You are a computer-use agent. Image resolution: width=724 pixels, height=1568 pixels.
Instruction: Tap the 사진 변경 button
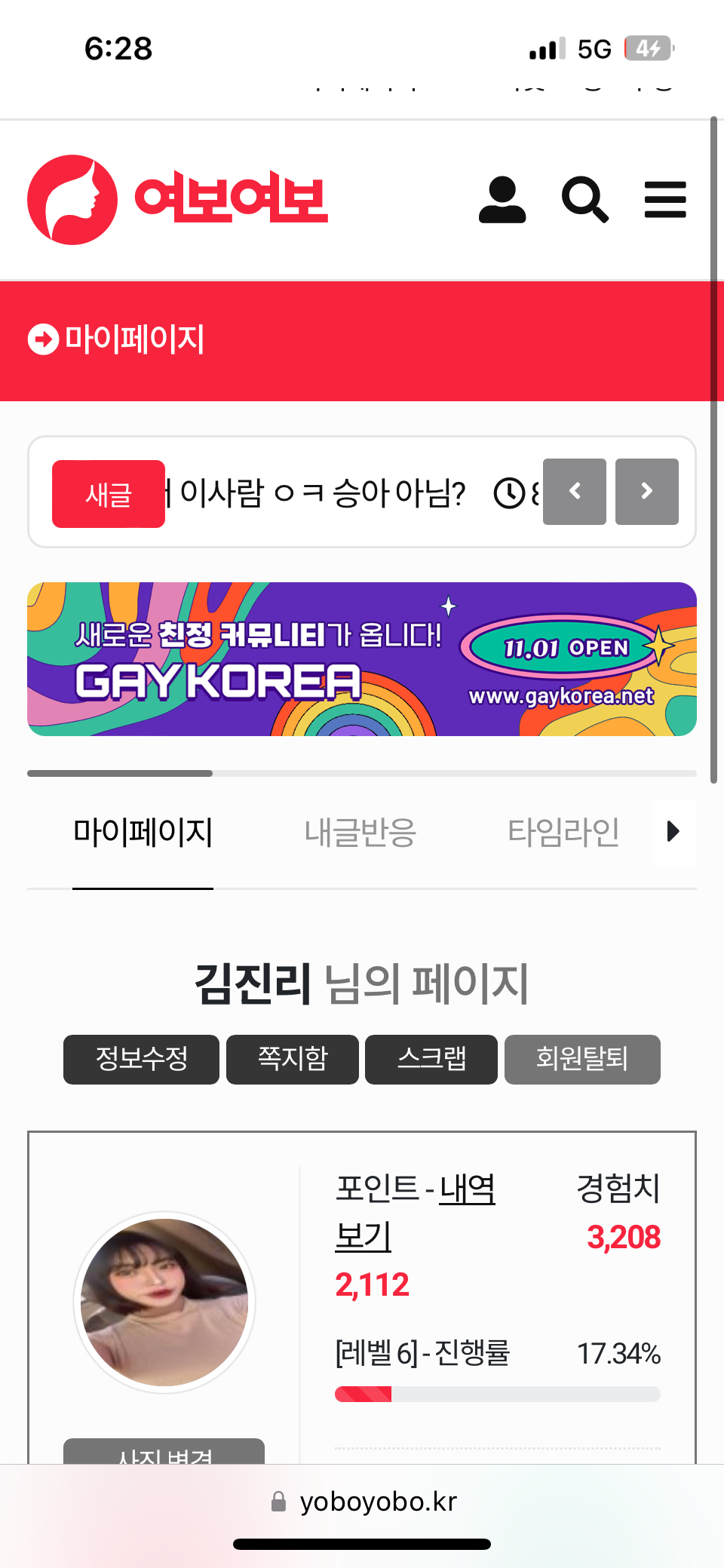(164, 1453)
